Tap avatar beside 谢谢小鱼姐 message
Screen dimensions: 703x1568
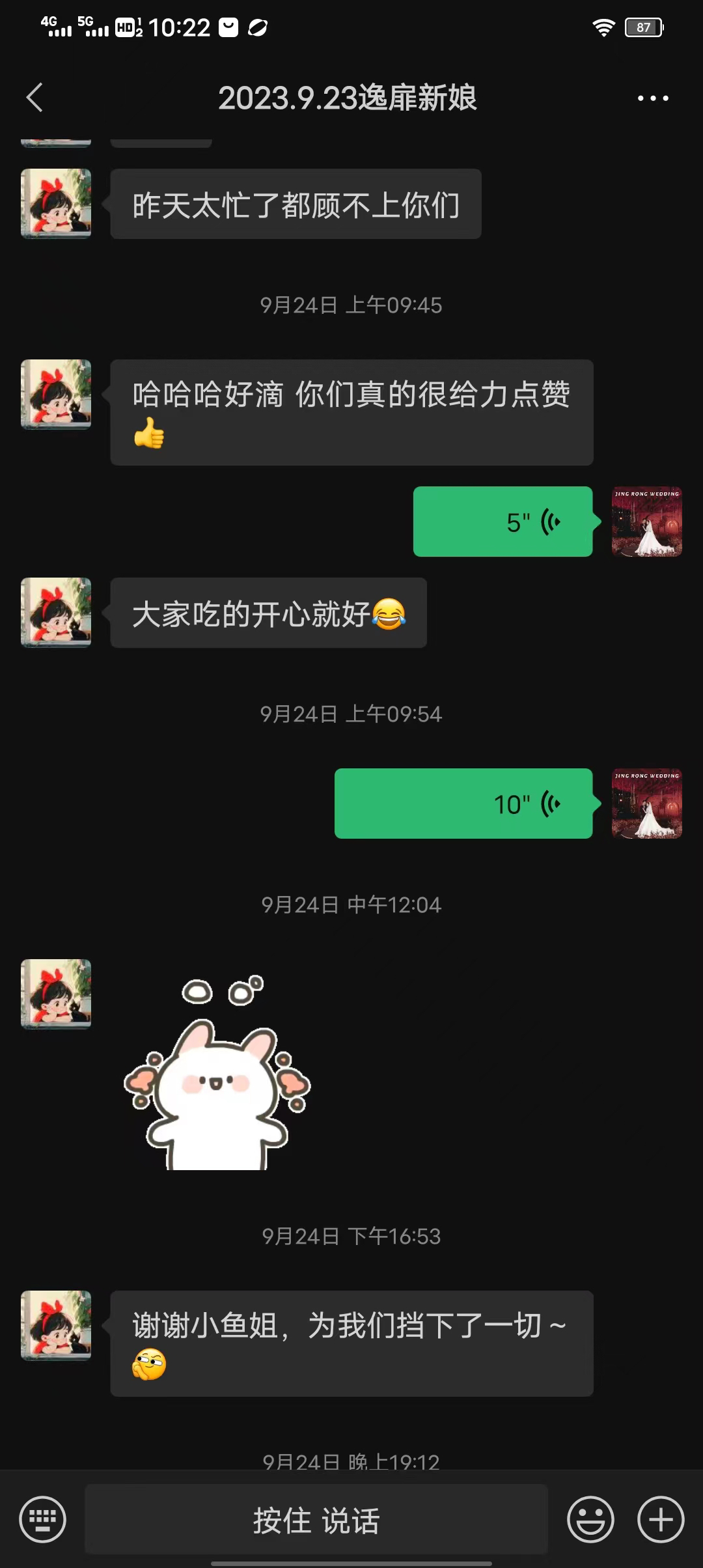(56, 1325)
